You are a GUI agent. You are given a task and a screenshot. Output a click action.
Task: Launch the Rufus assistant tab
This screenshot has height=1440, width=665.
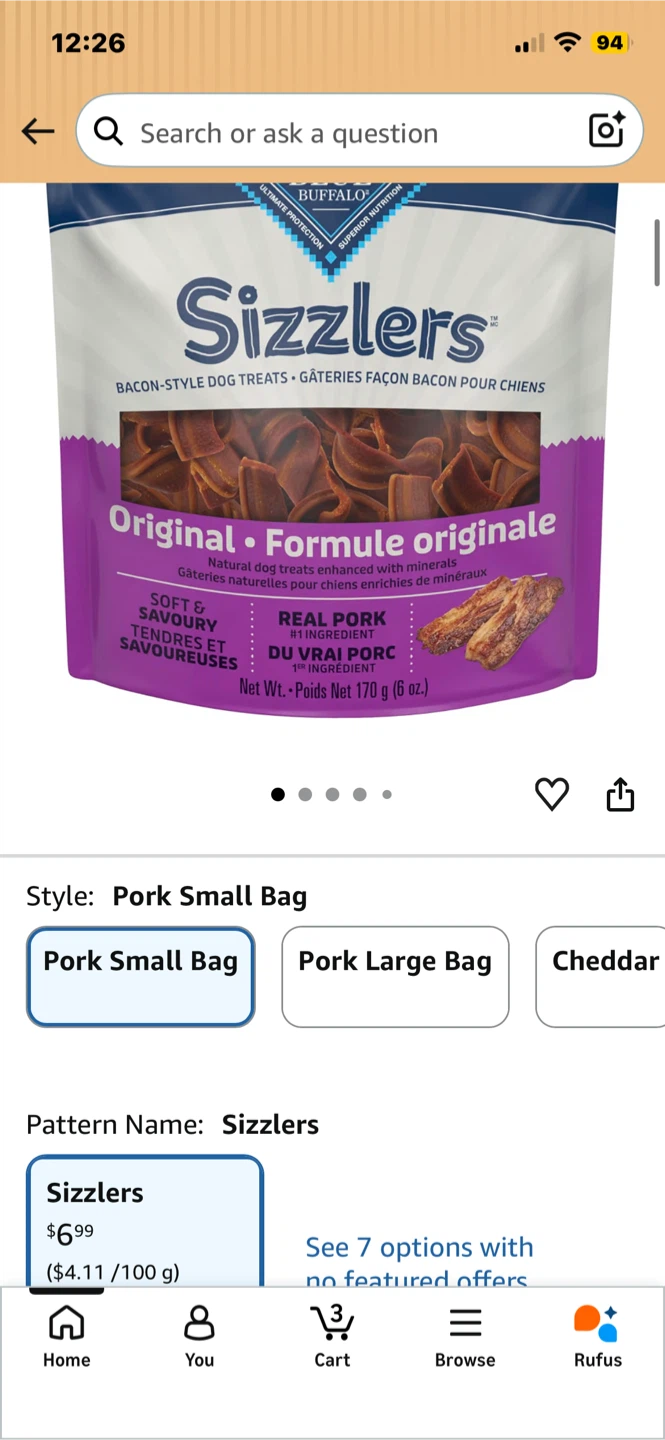pos(598,1337)
